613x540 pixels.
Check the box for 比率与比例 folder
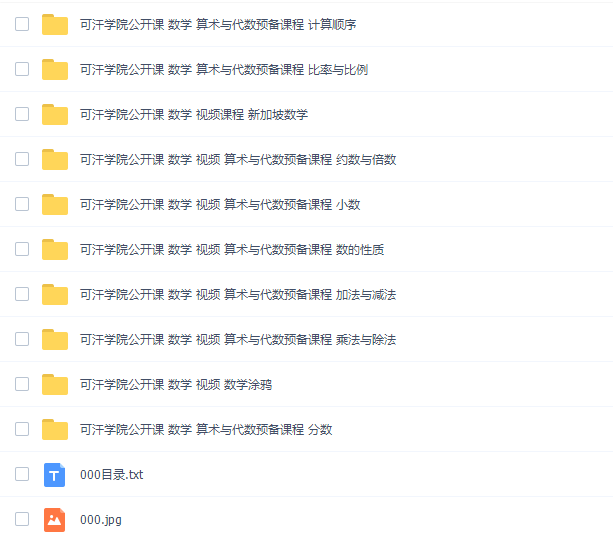22,69
